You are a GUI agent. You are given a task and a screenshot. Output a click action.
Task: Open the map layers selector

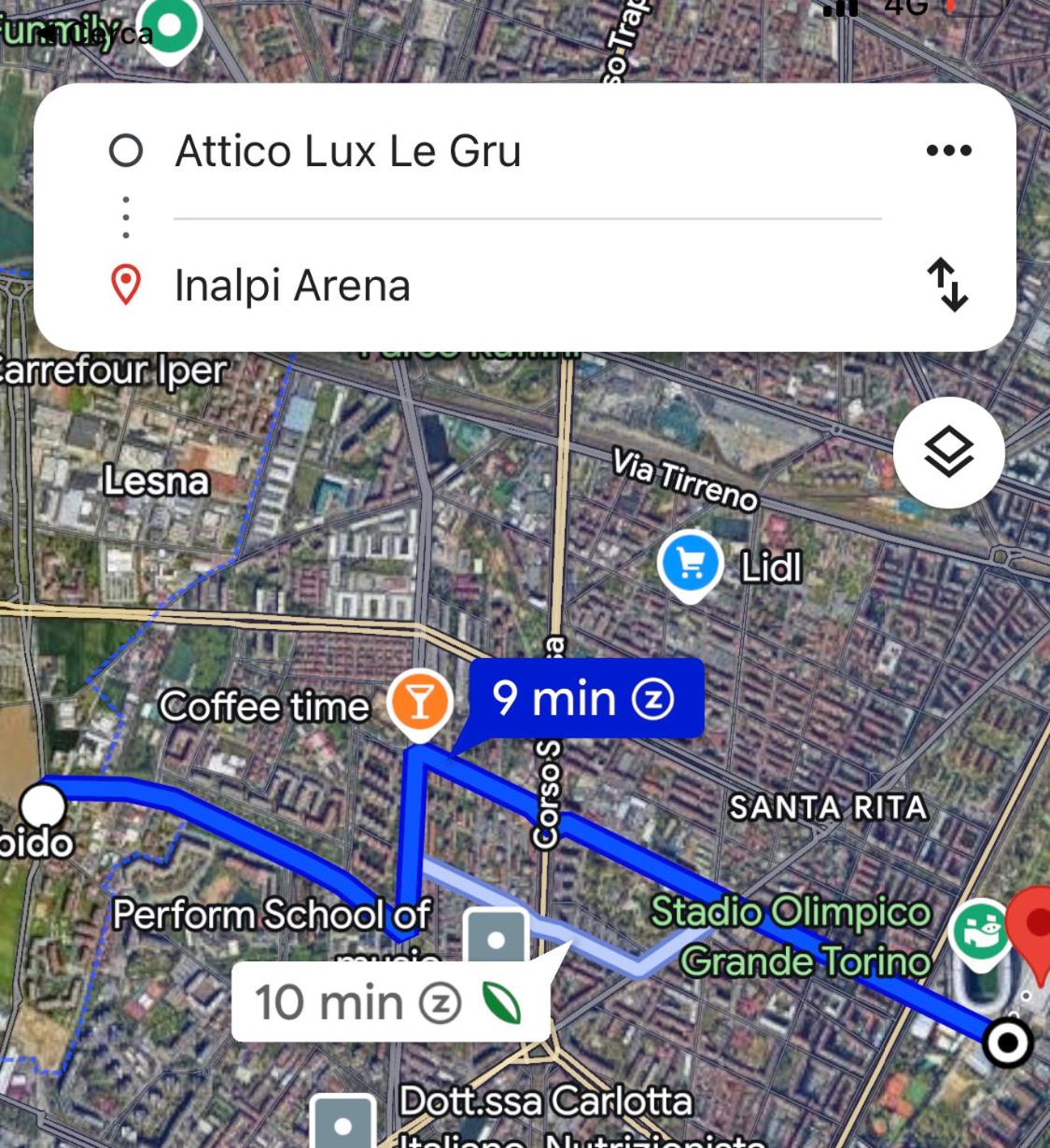point(949,453)
